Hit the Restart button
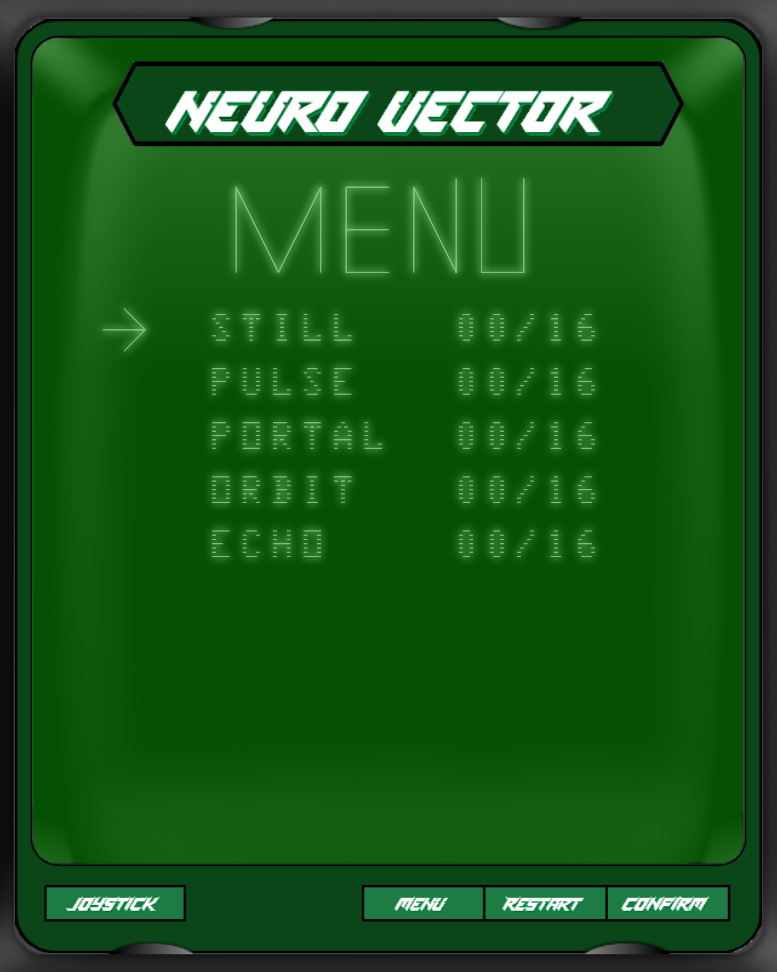The height and width of the screenshot is (972, 777). [x=544, y=904]
